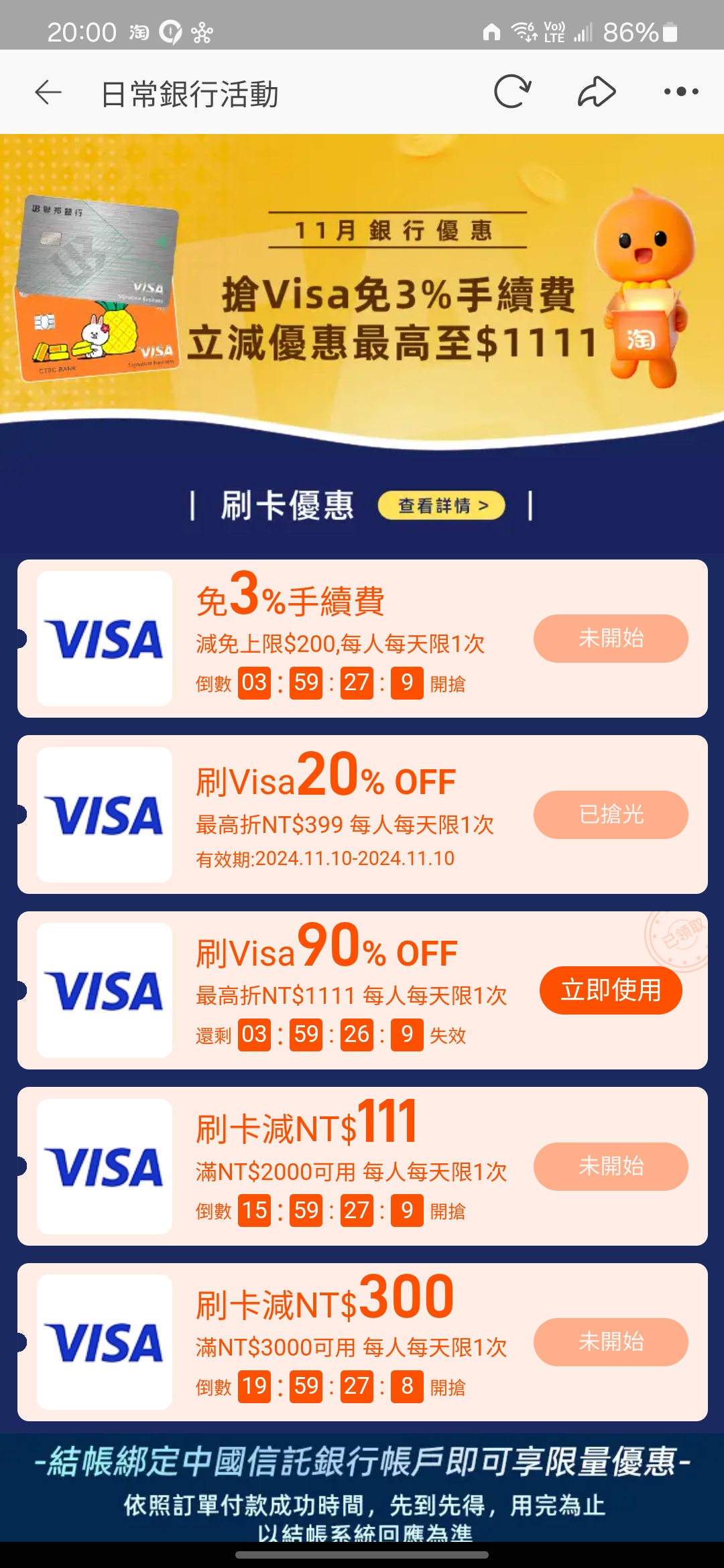724x1568 pixels.
Task: Tap 未開始 on the 刷卡減NT$111 coupon
Action: (x=611, y=1167)
